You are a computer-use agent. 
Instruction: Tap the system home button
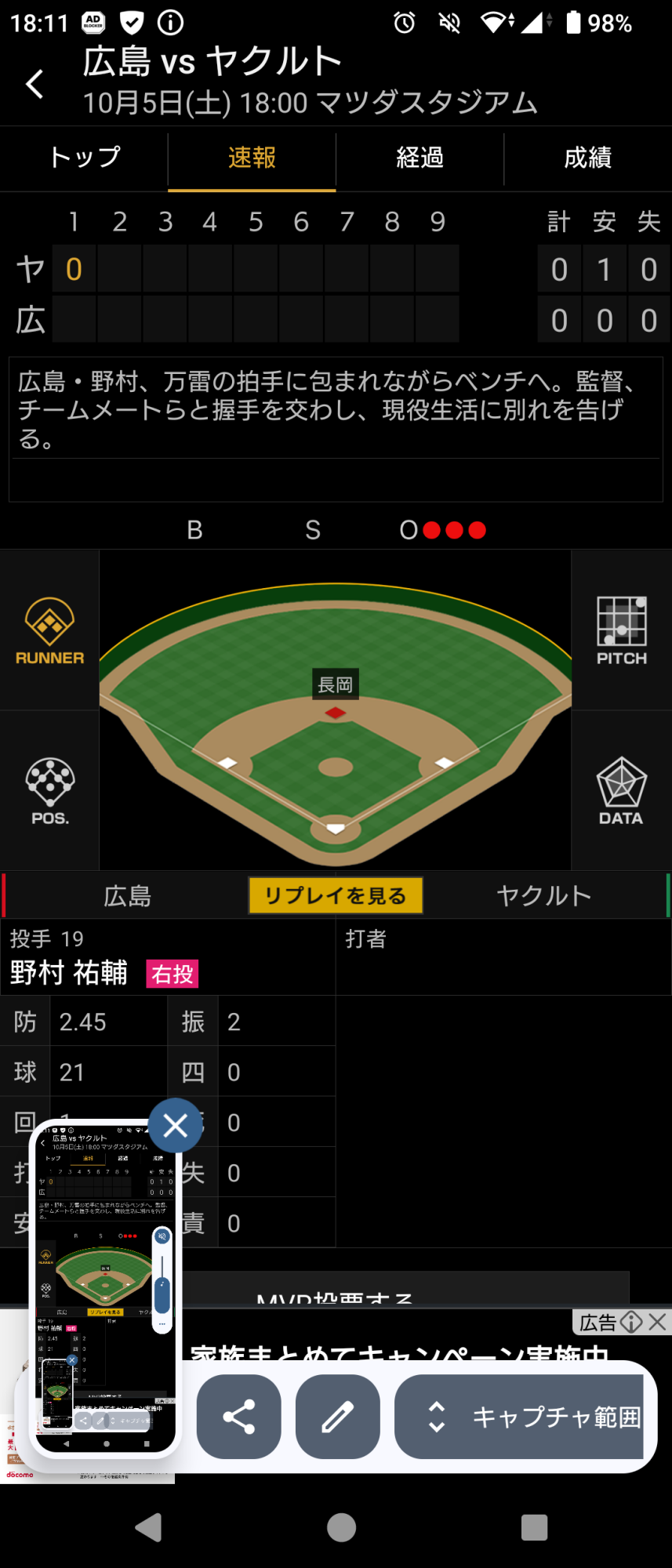click(341, 1527)
